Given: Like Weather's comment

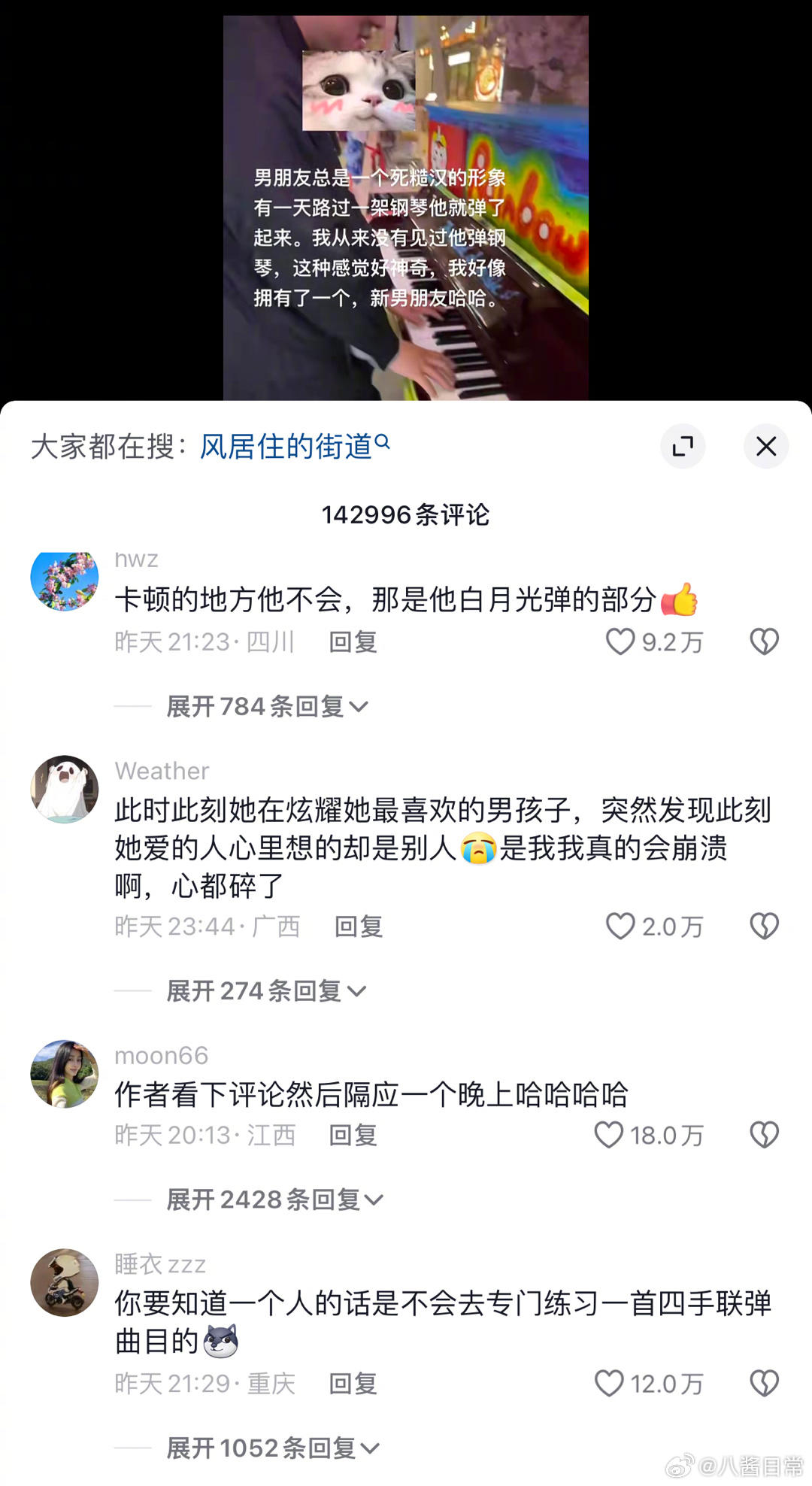Looking at the screenshot, I should 621,926.
